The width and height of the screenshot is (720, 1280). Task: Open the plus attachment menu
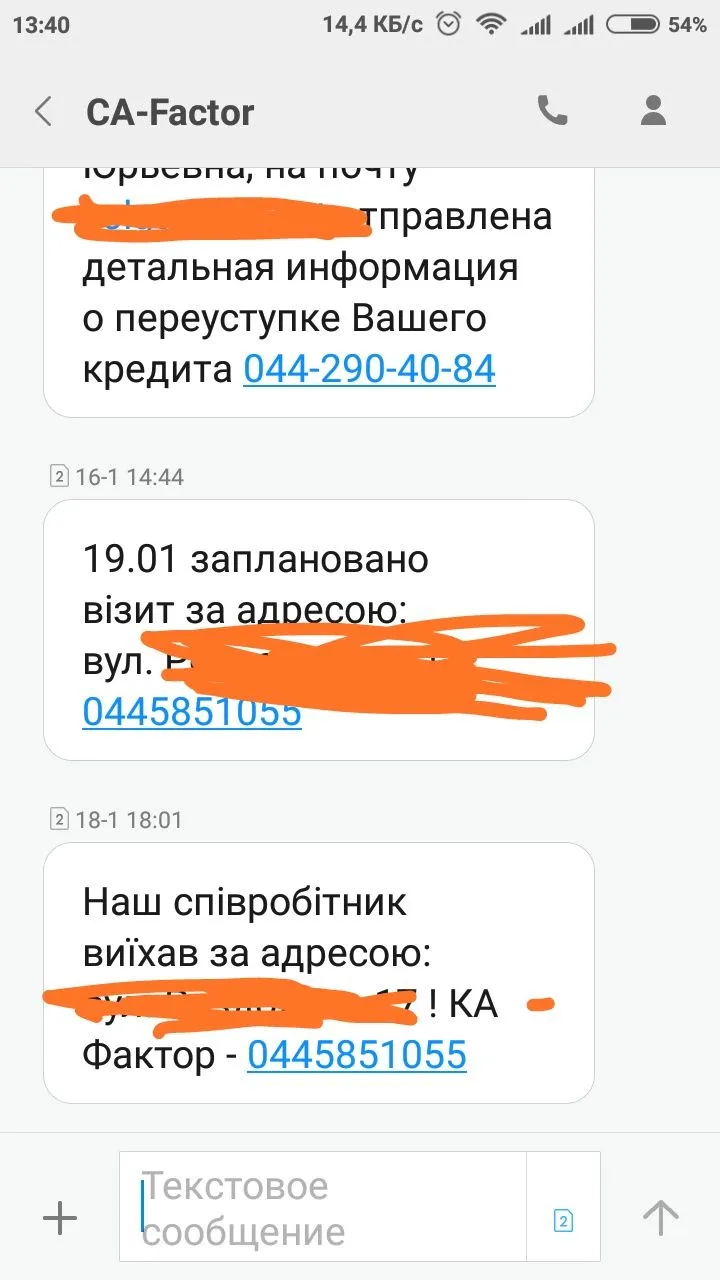coord(60,1218)
